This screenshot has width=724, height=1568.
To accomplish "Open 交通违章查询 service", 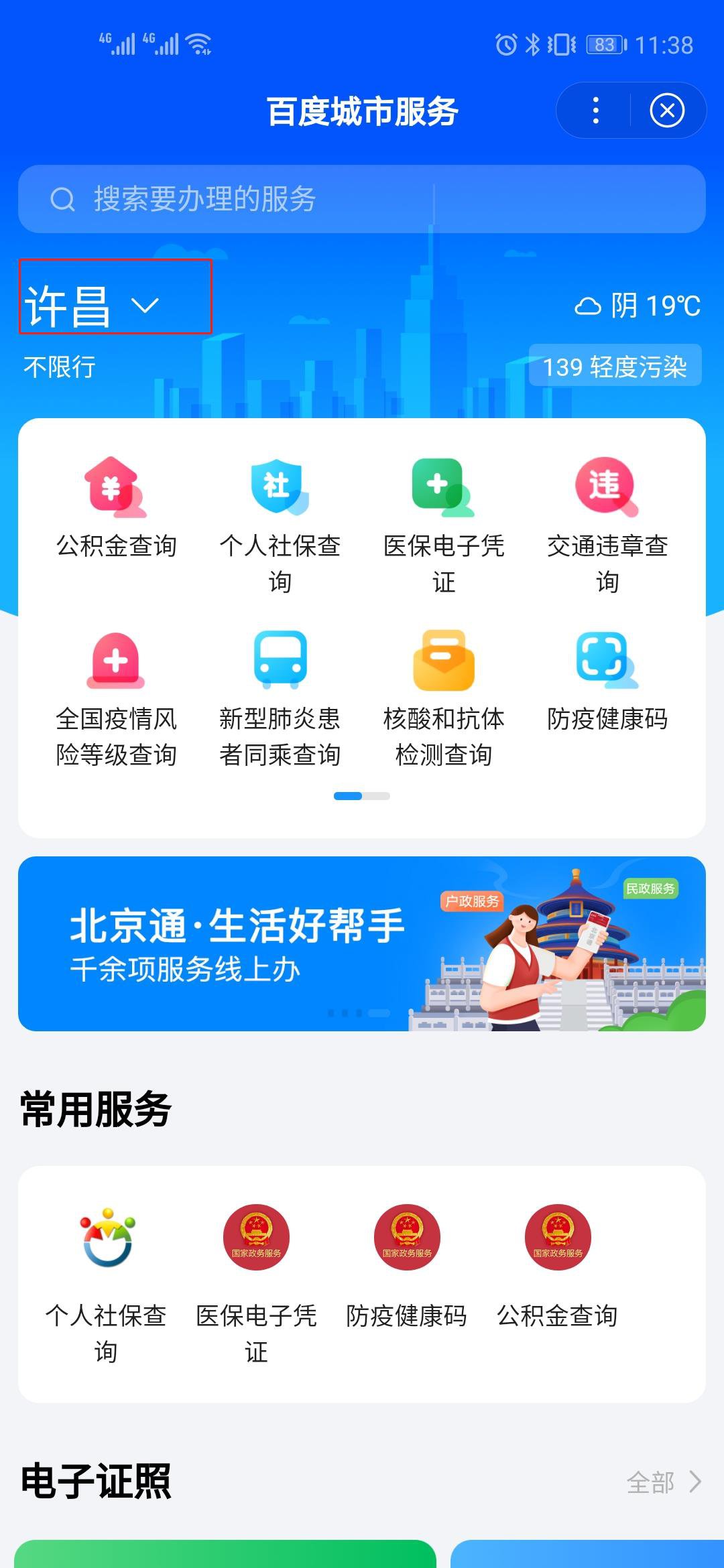I will [x=607, y=523].
